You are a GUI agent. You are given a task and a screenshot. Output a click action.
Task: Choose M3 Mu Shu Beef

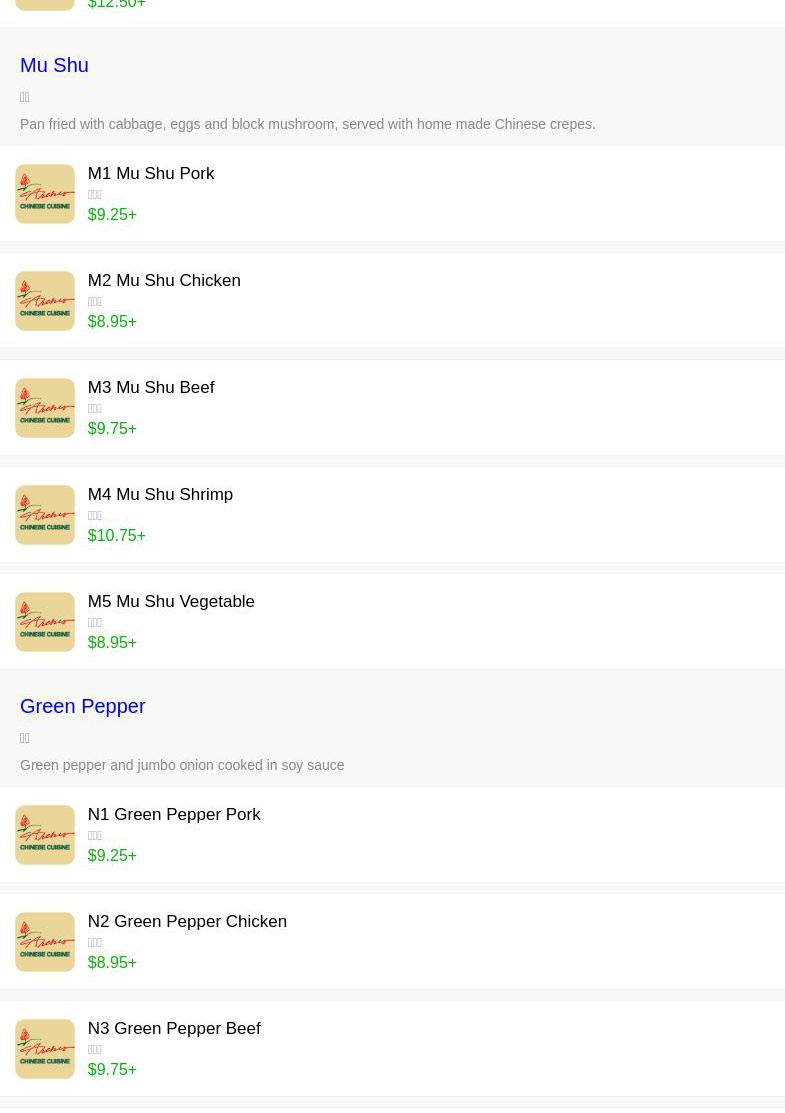tap(151, 388)
